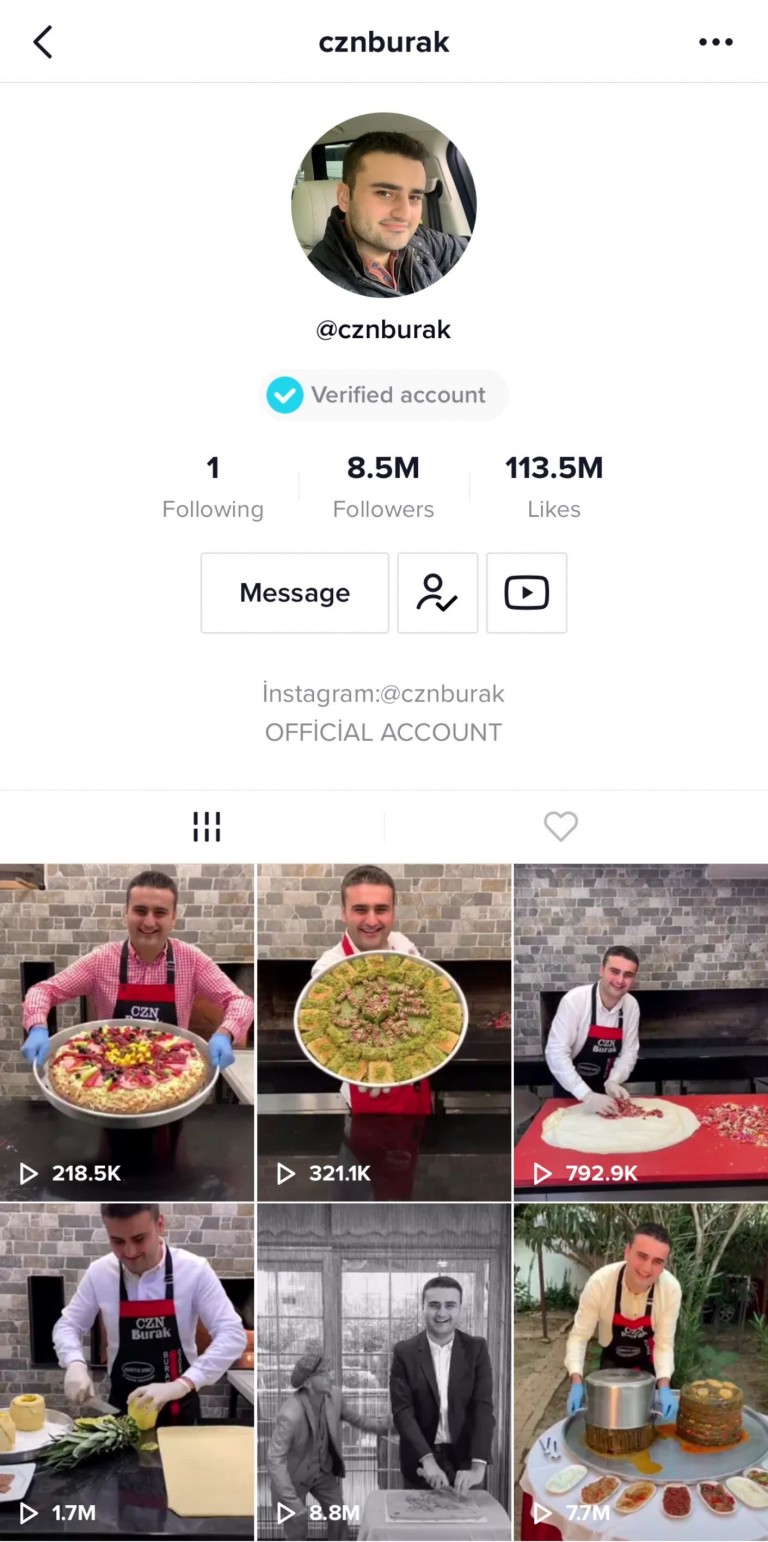The height and width of the screenshot is (1542, 768).
Task: Open the three-dot overflow menu
Action: pyautogui.click(x=715, y=42)
